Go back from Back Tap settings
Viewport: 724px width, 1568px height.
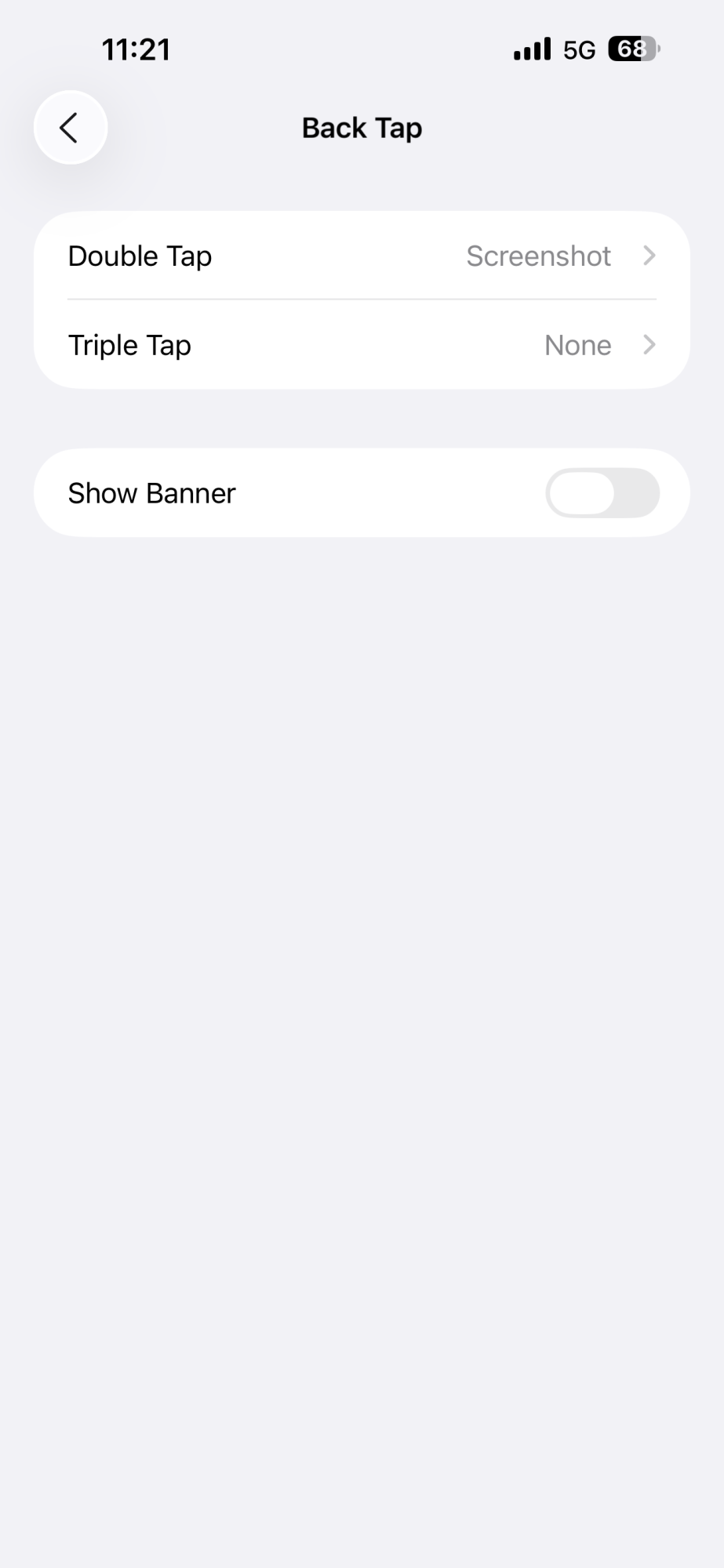tap(71, 128)
